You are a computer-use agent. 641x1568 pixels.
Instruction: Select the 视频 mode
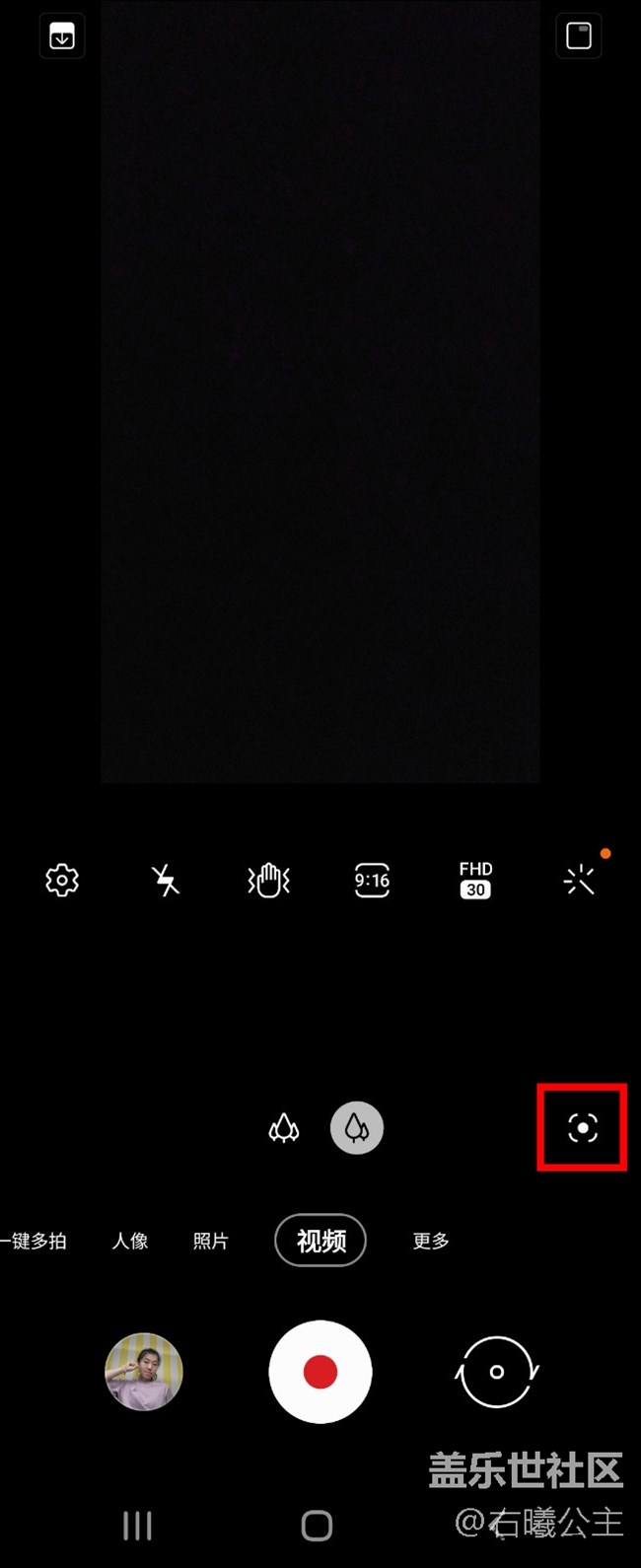click(x=320, y=1241)
